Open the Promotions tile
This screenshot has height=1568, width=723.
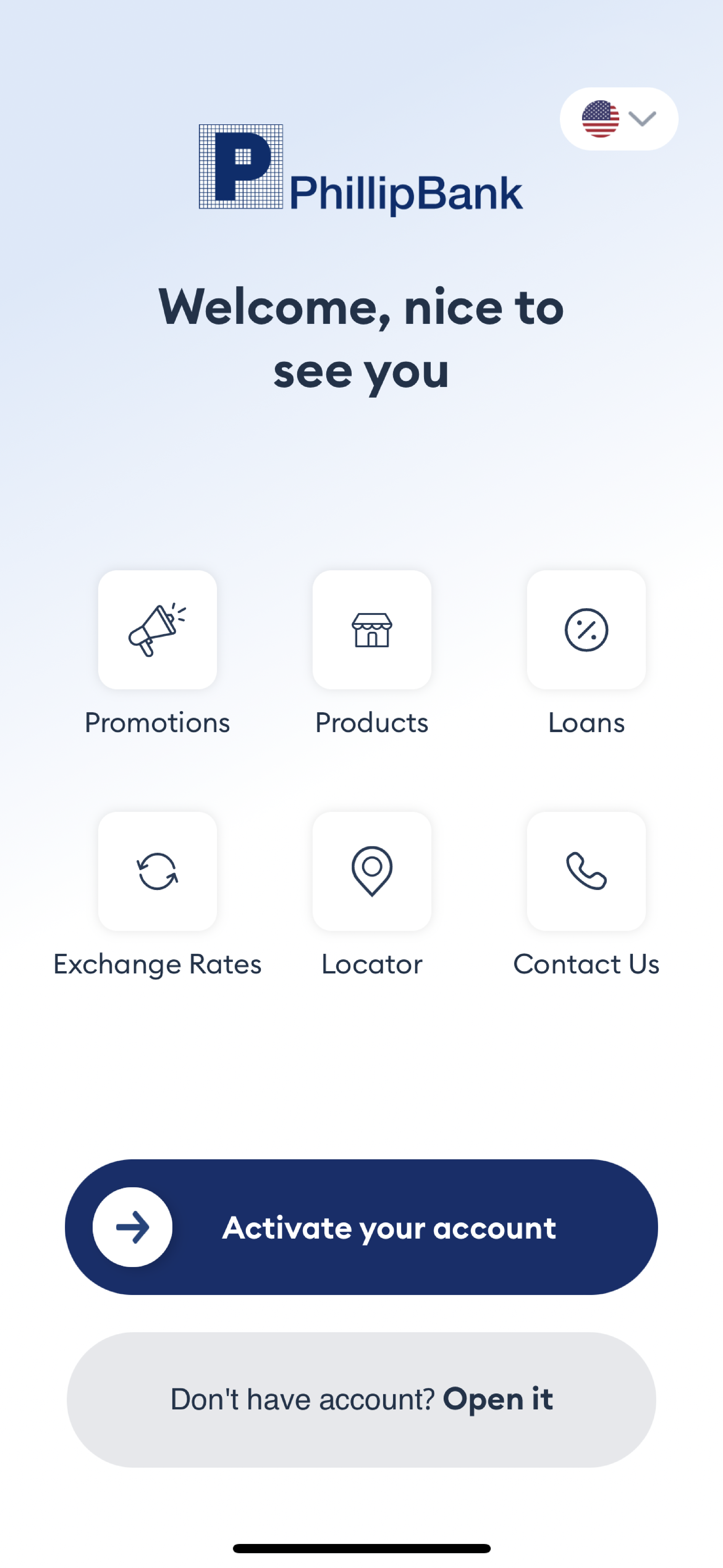click(x=158, y=630)
